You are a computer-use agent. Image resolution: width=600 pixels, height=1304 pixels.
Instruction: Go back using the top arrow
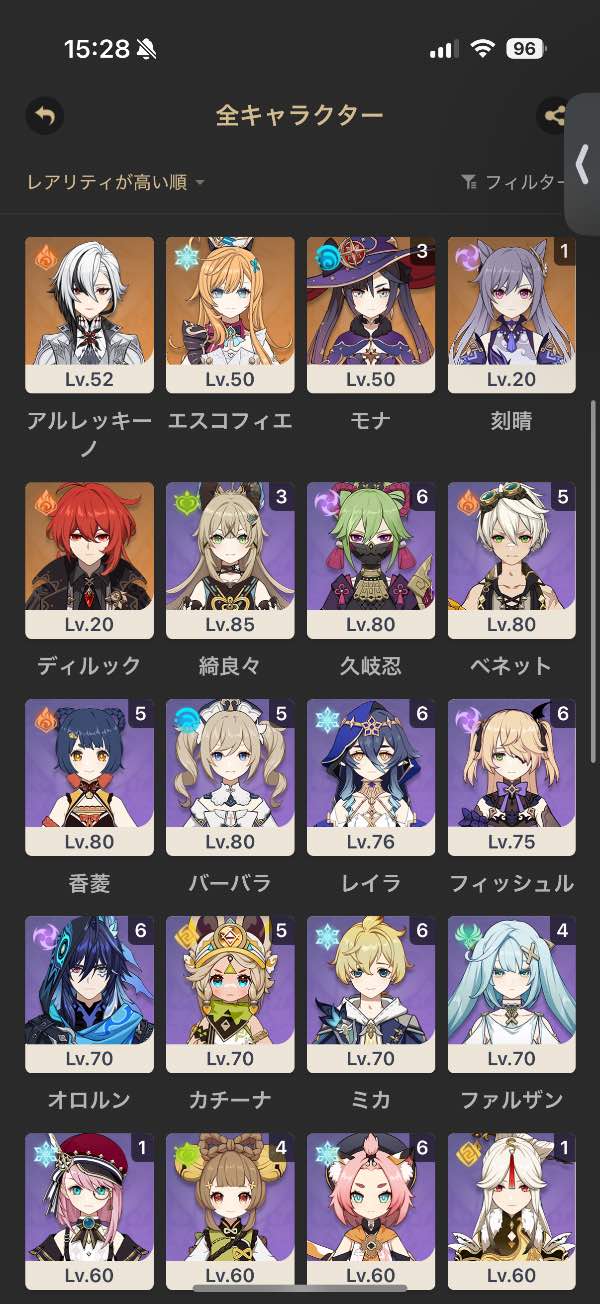click(44, 116)
